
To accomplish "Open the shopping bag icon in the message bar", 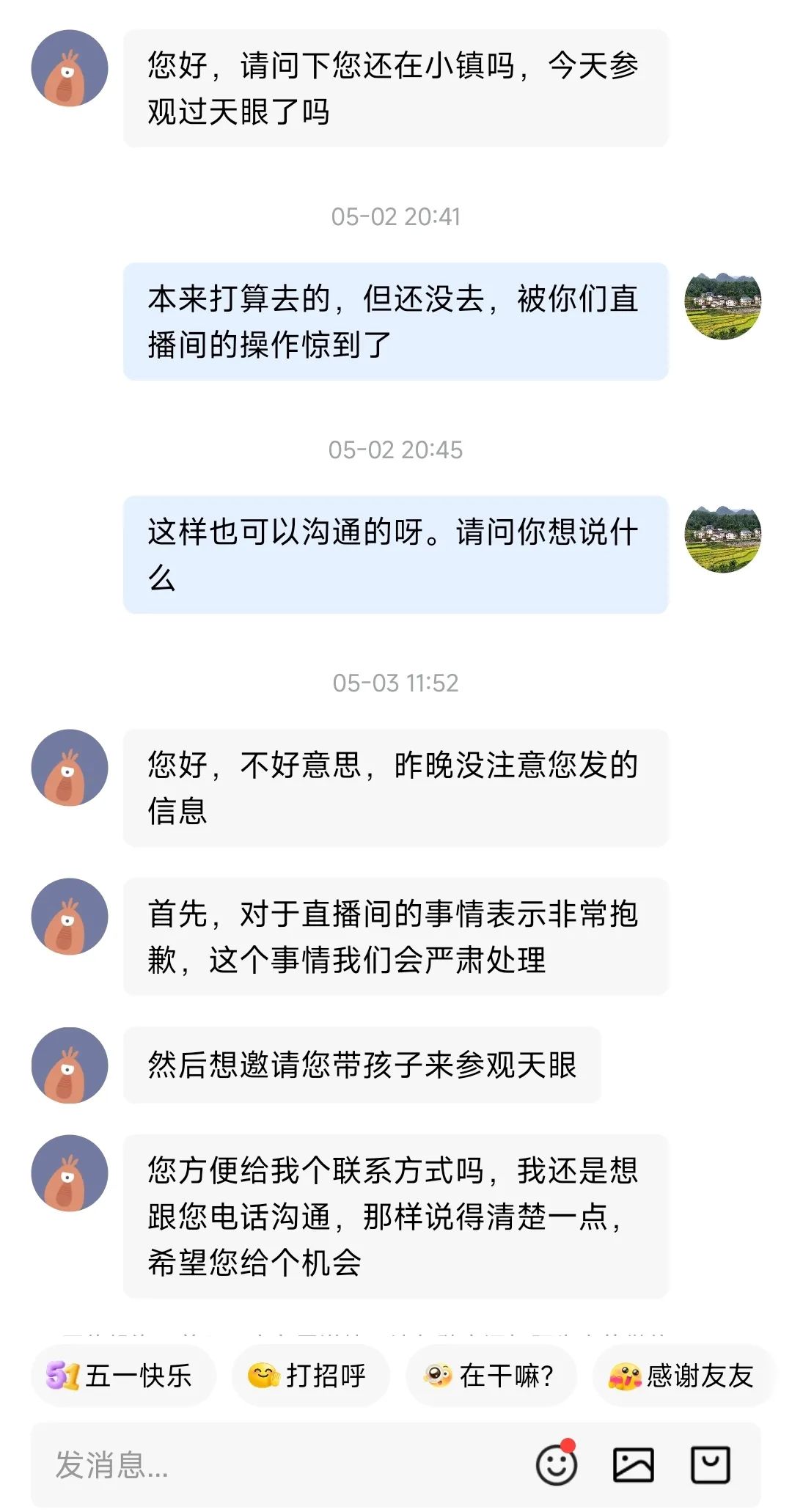I will (x=710, y=1465).
